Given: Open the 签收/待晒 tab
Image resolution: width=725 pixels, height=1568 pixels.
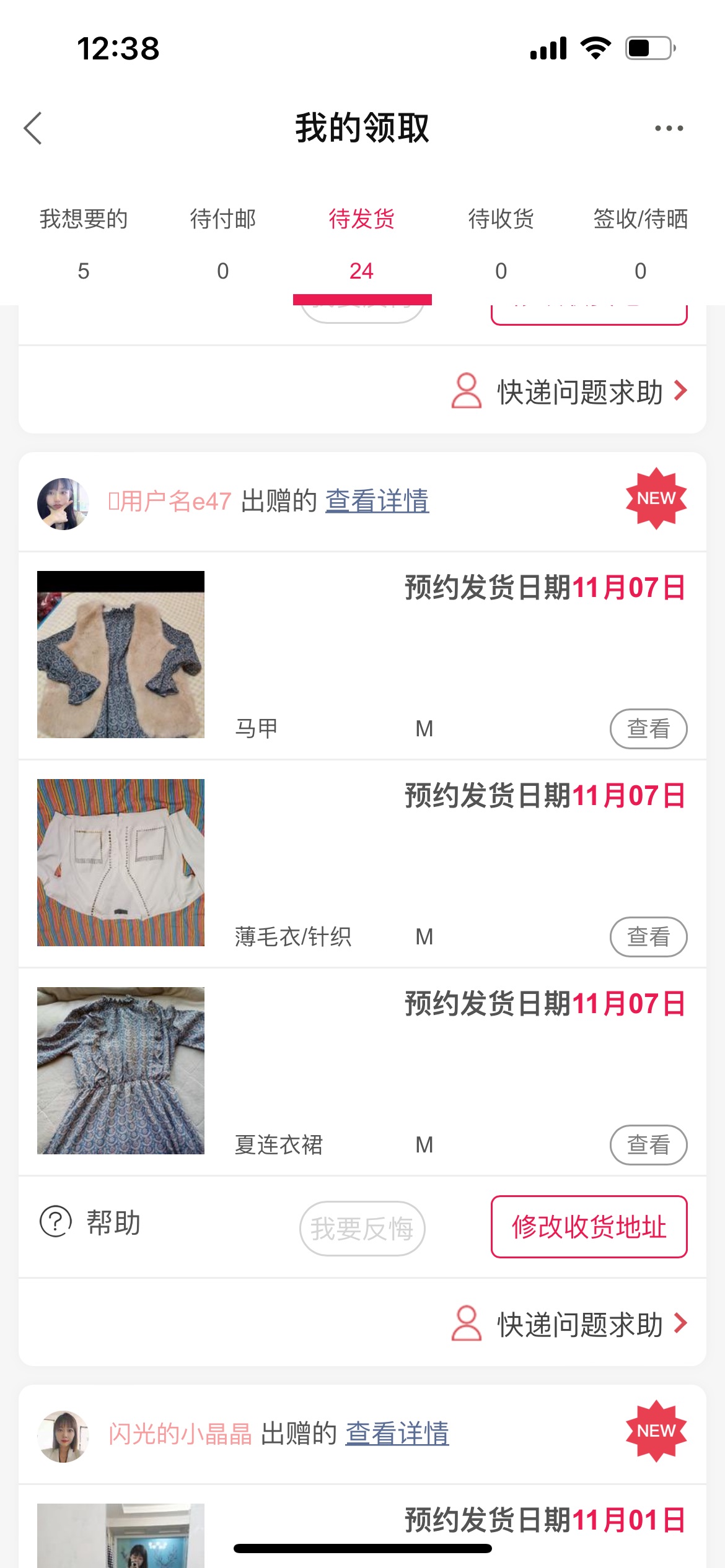Looking at the screenshot, I should point(641,245).
